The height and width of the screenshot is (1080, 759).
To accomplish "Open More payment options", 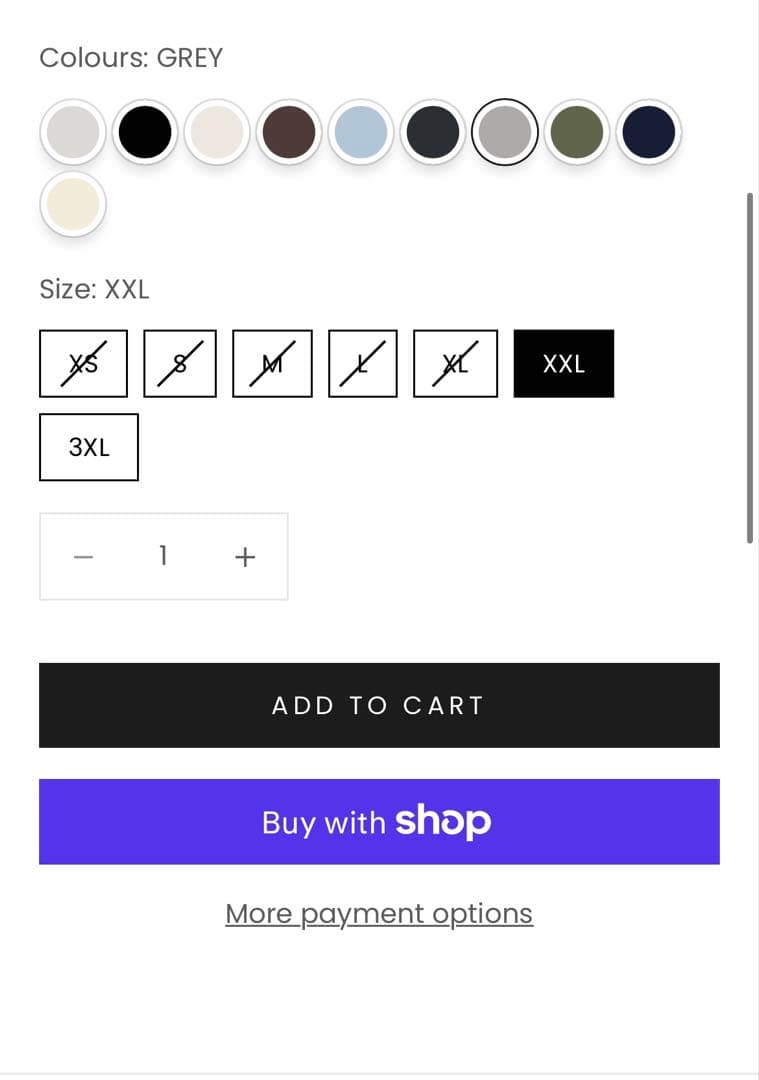I will (378, 913).
